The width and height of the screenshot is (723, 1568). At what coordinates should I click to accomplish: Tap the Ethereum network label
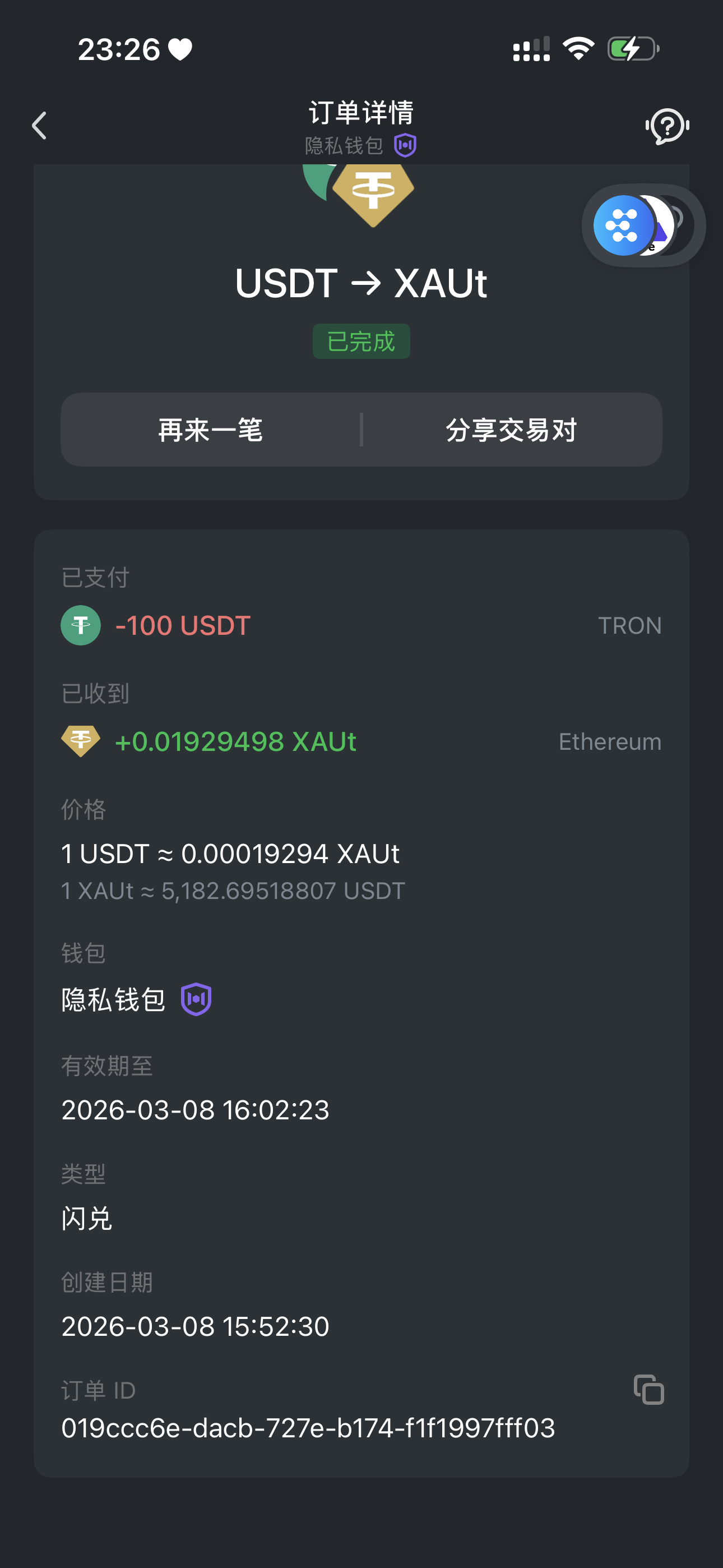610,741
